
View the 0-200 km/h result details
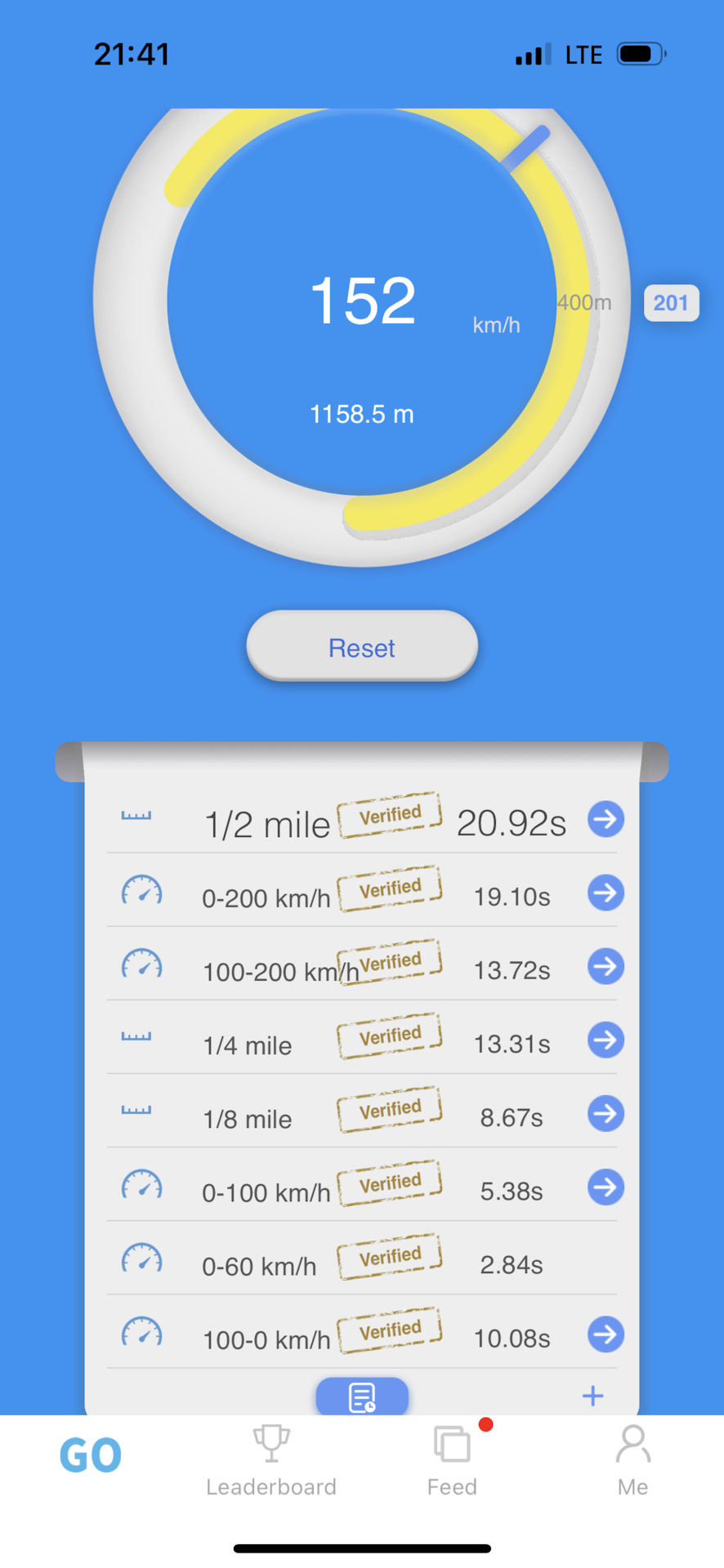[606, 893]
